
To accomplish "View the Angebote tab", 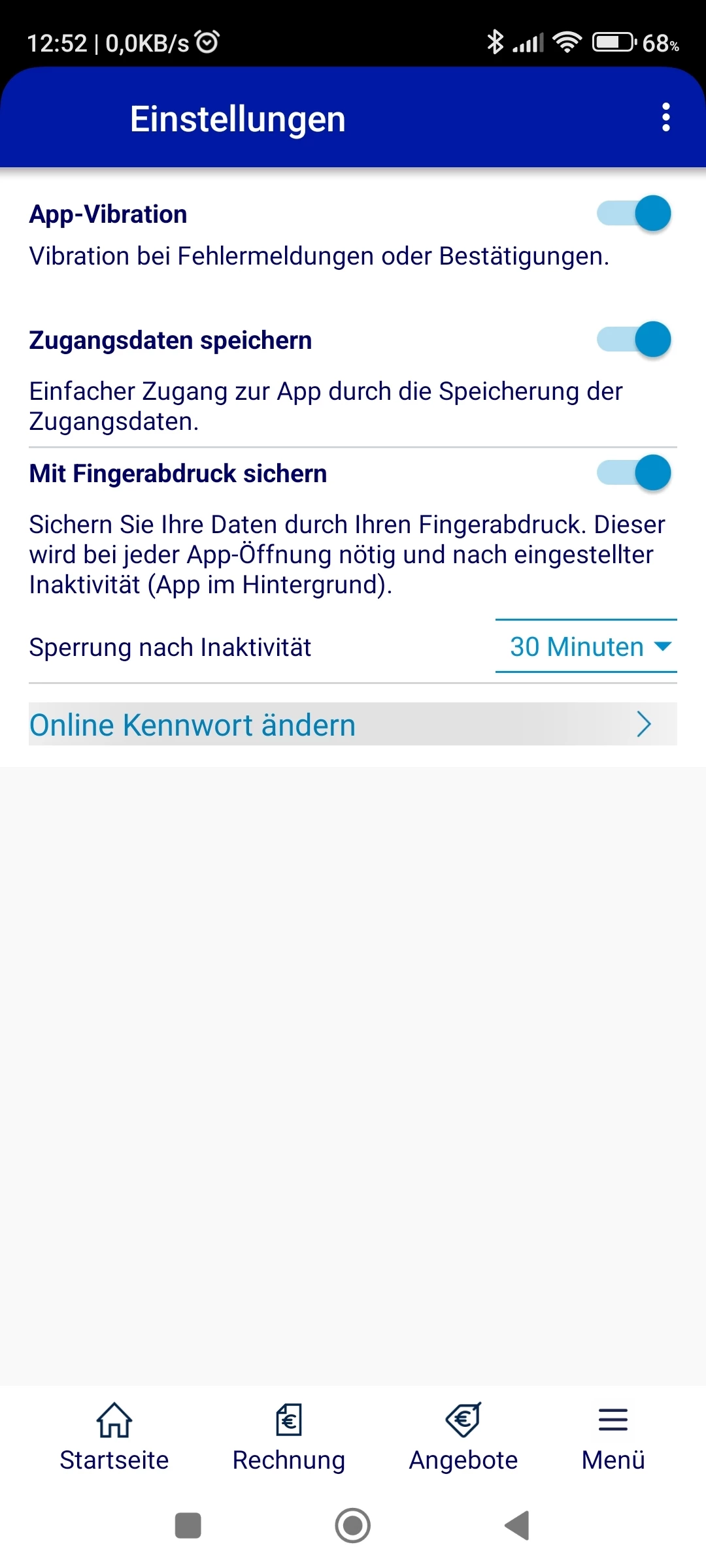I will coord(463,1437).
